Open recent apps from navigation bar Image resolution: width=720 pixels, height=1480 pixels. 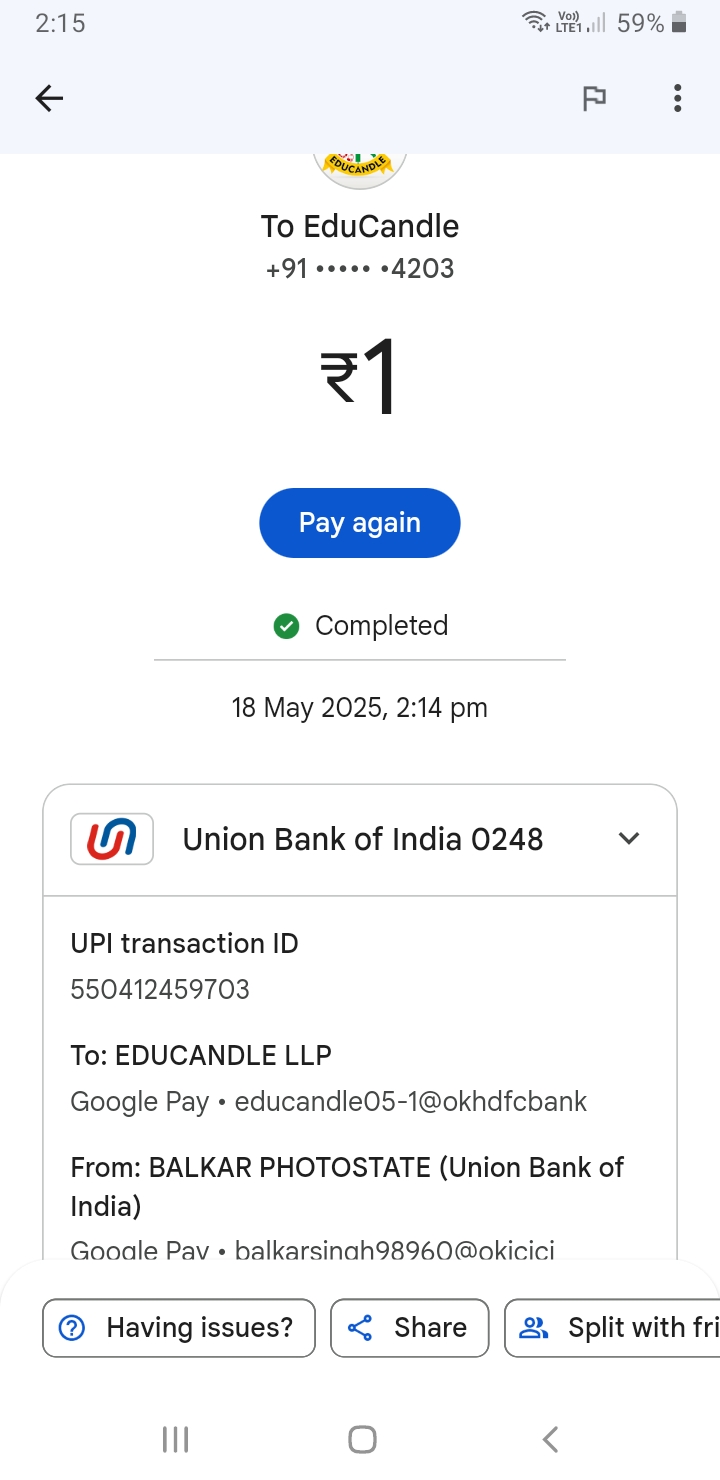point(175,1440)
